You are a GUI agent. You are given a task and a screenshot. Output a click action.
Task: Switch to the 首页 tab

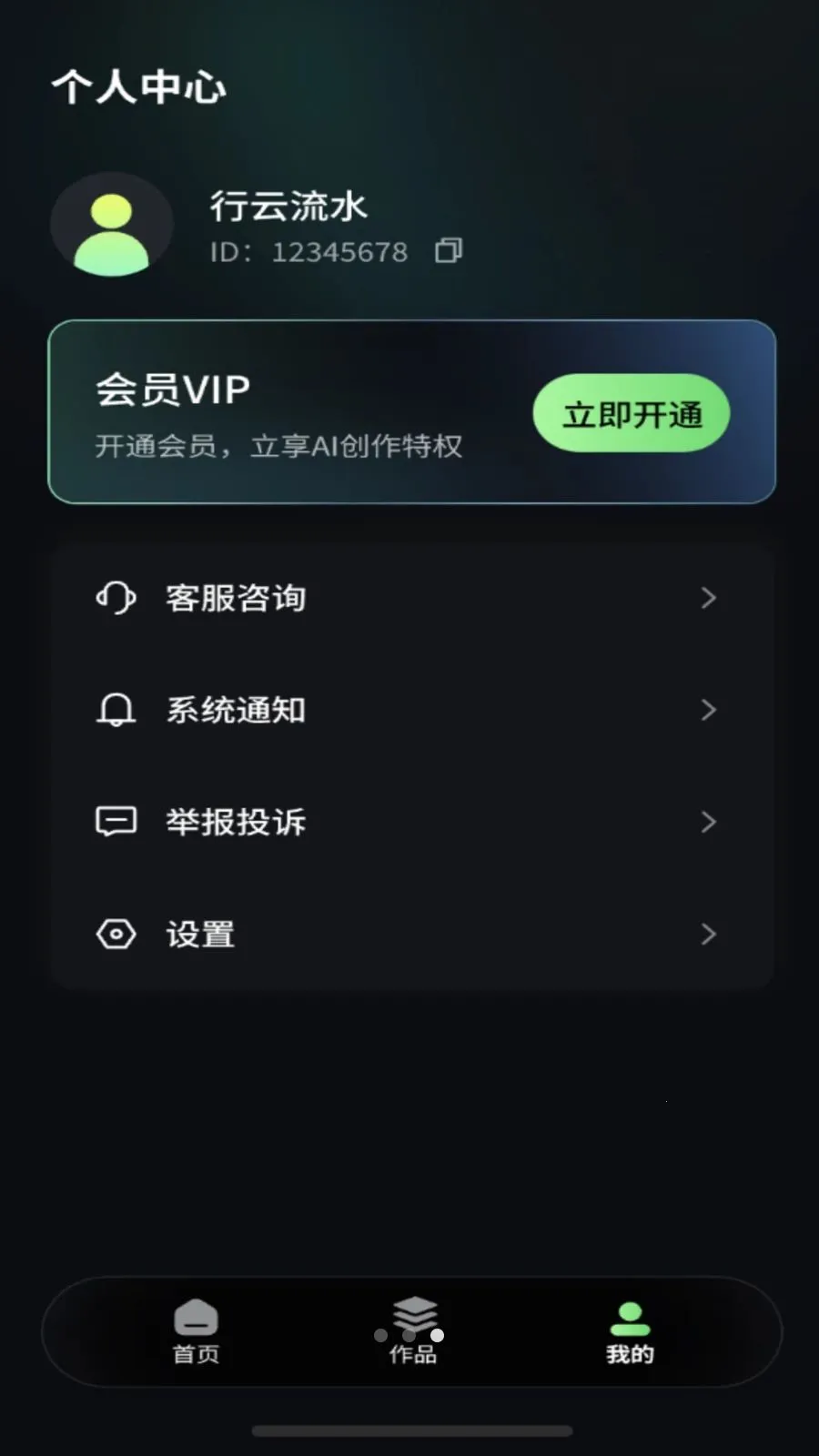pos(196,1332)
